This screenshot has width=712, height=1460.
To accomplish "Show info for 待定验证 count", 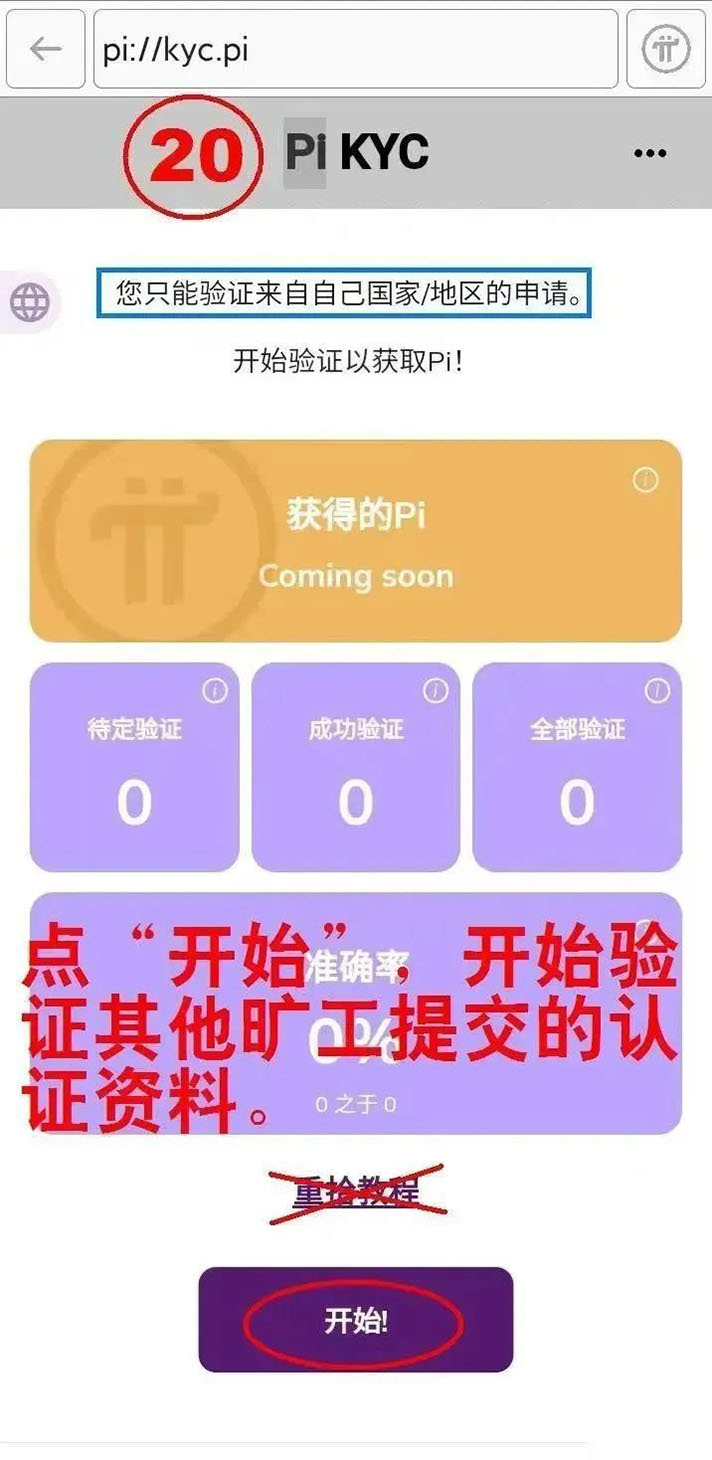I will (215, 691).
